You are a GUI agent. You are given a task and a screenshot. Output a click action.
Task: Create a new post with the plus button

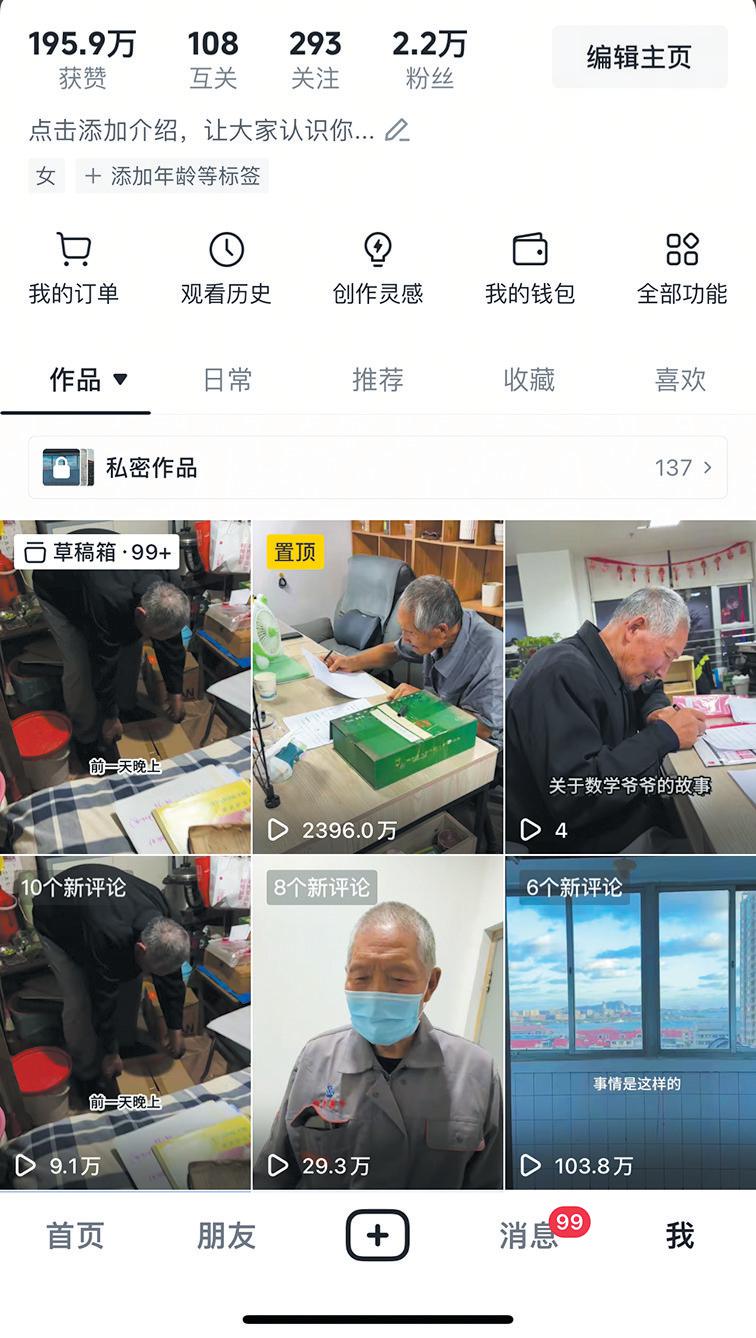point(377,1236)
